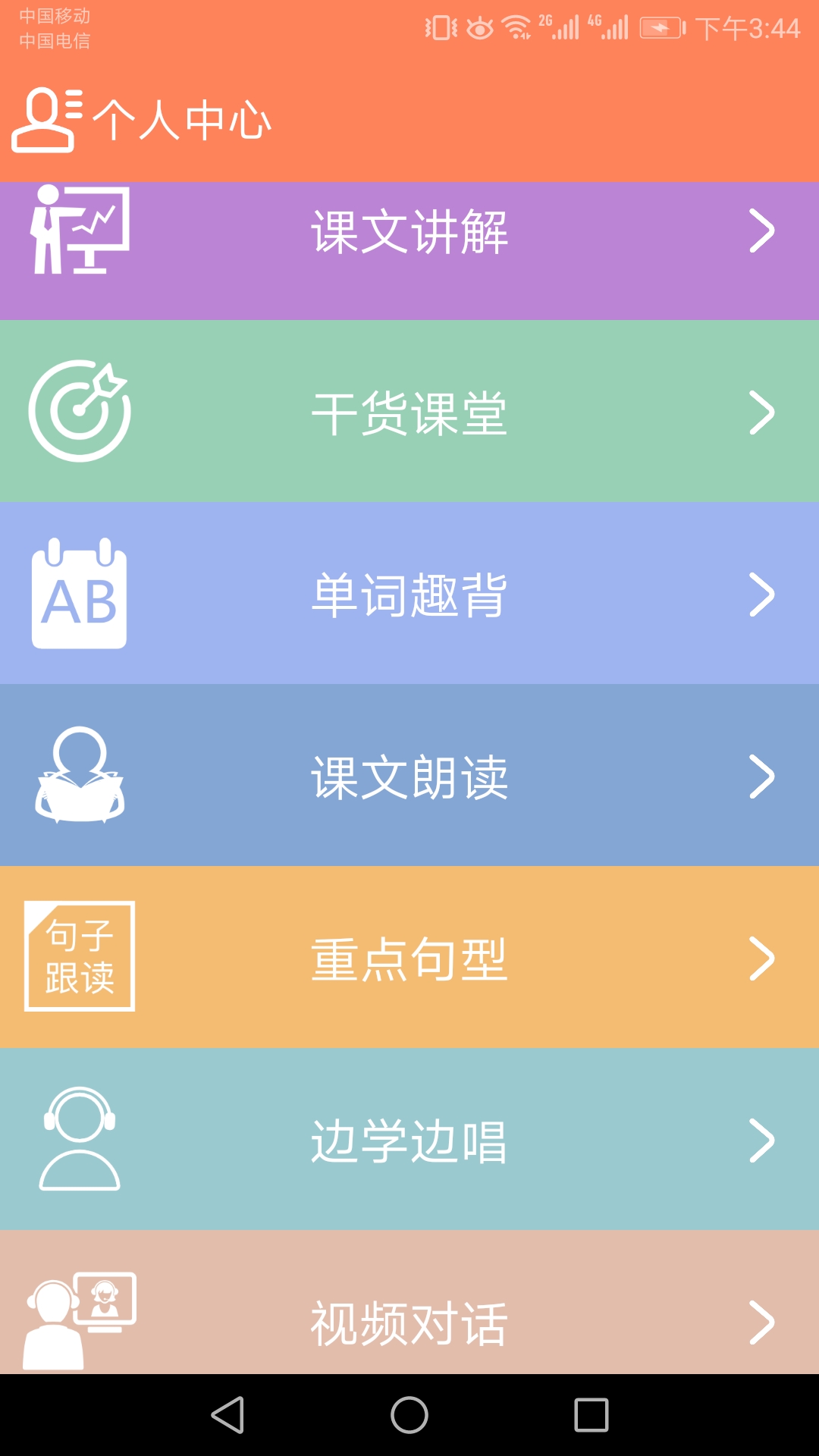
Task: Click the AB calendar icon for 单词趣背
Action: [x=80, y=595]
